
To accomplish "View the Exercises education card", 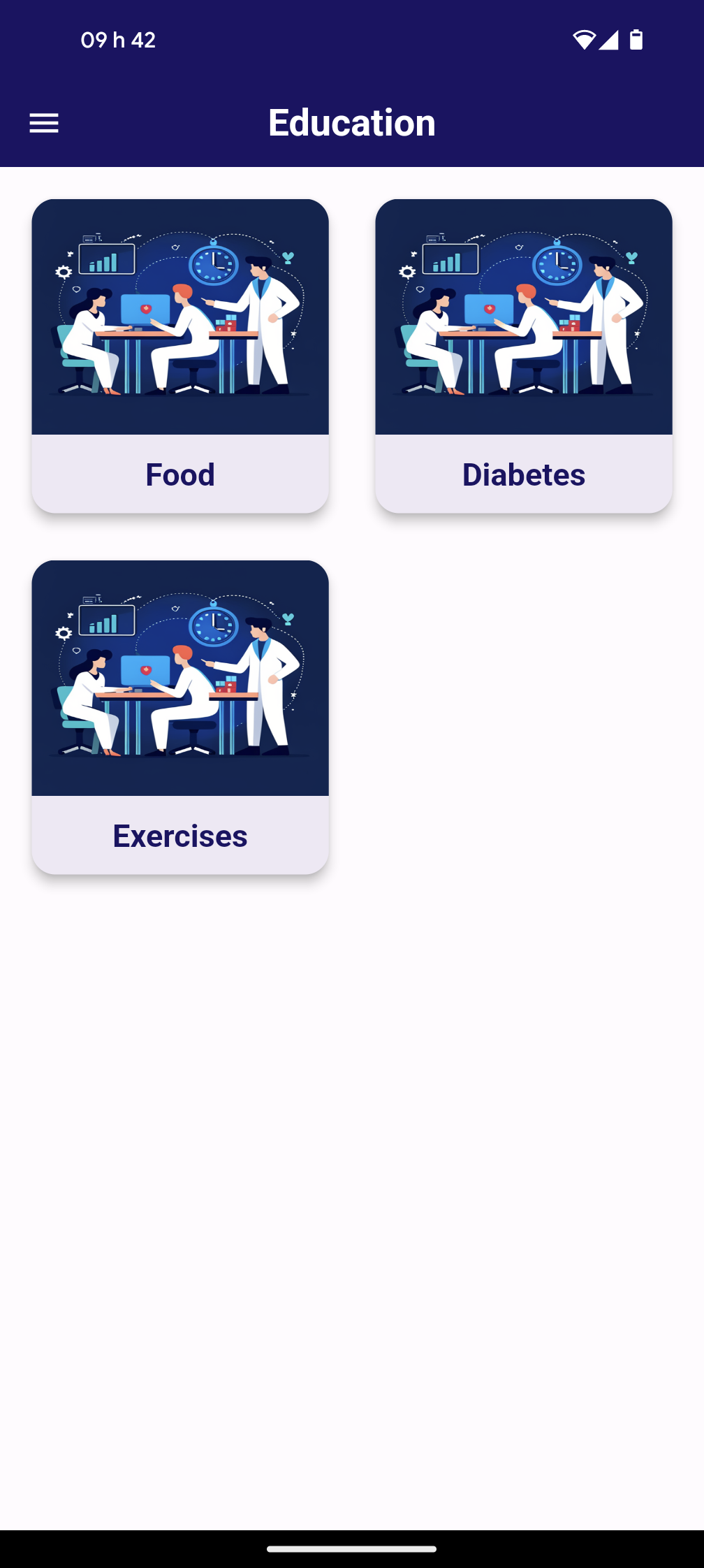I will coord(180,717).
